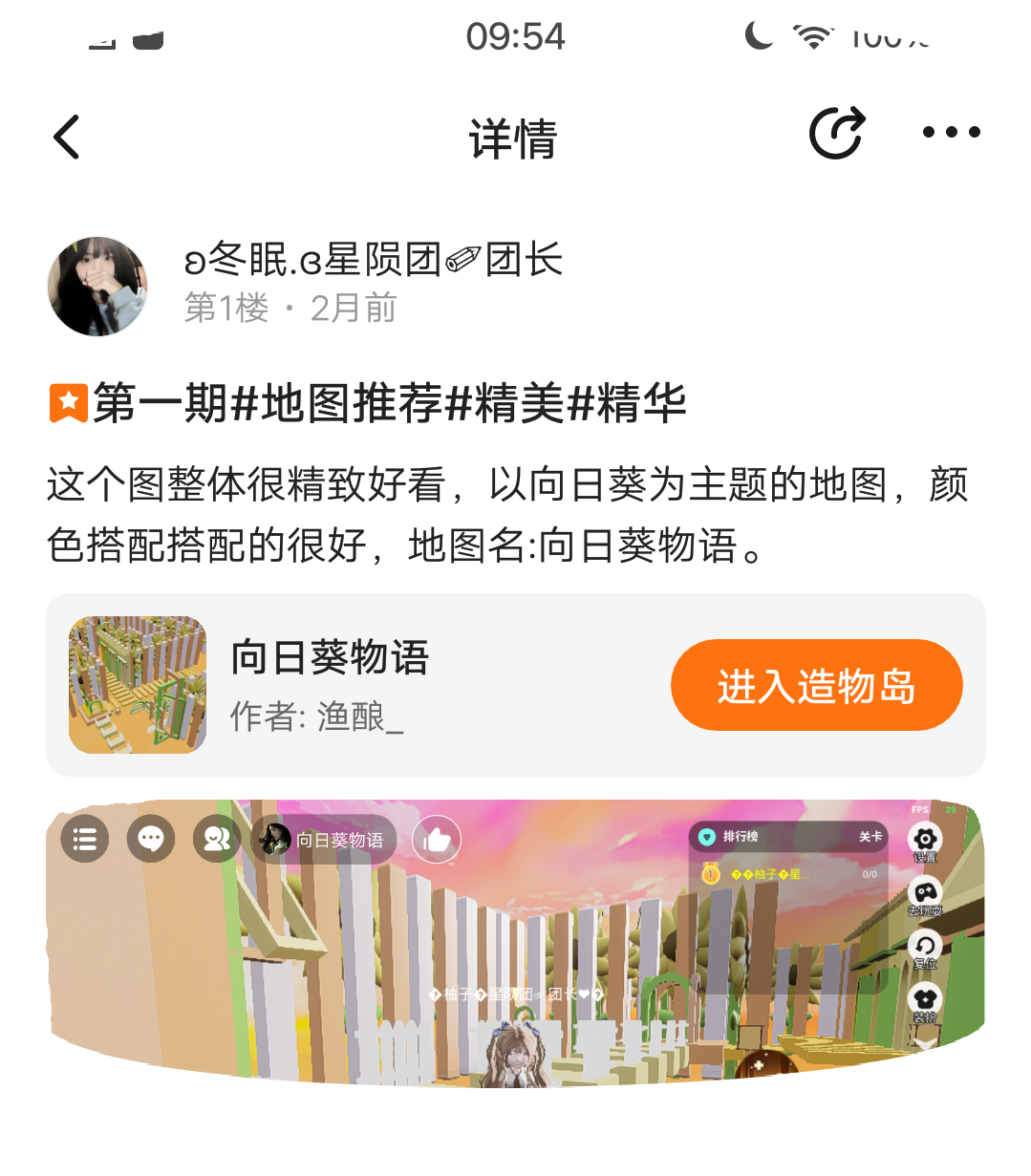Go back from the 详情 page
1031x1176 pixels.
[x=67, y=138]
